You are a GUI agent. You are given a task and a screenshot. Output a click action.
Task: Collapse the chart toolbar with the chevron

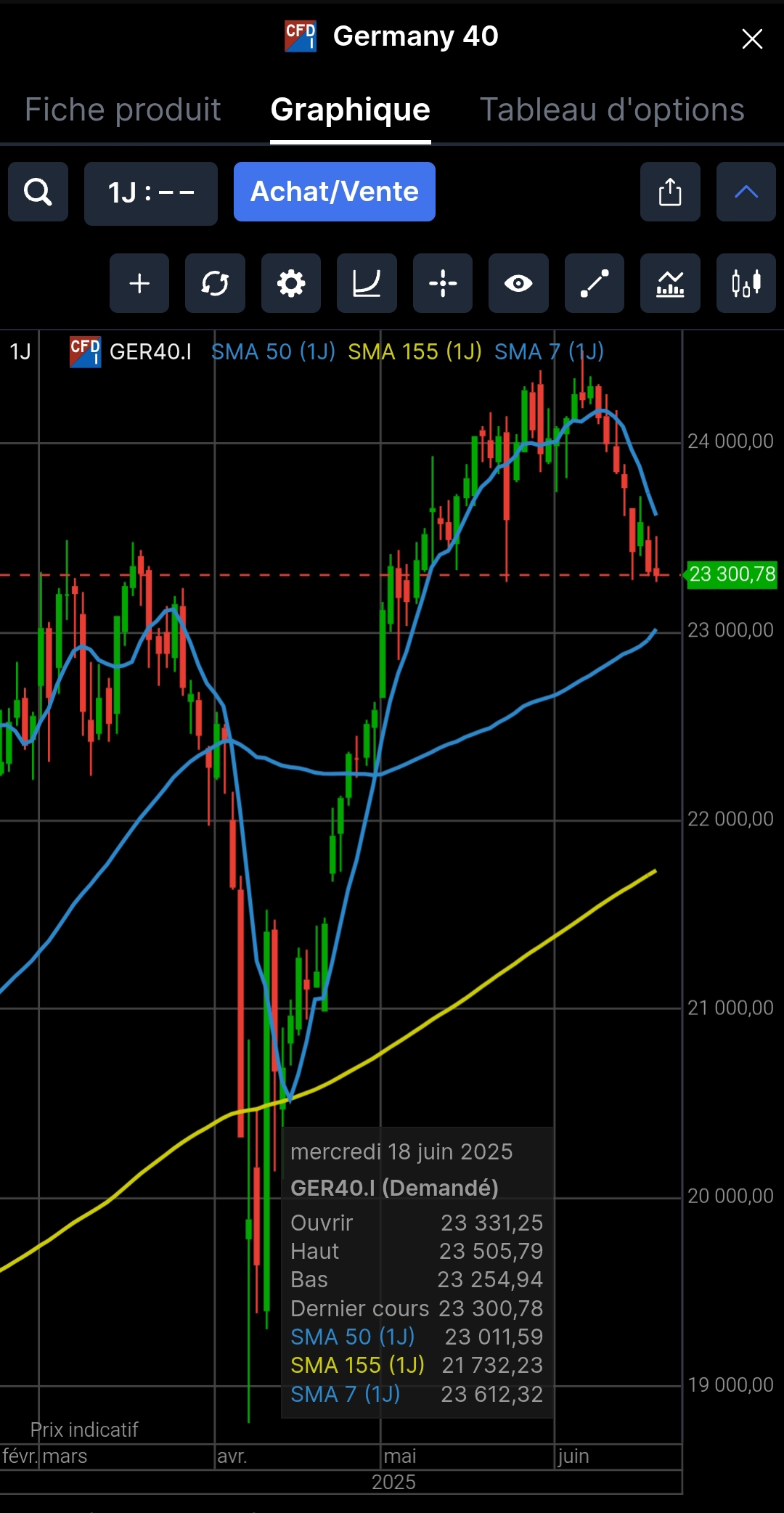point(746,192)
